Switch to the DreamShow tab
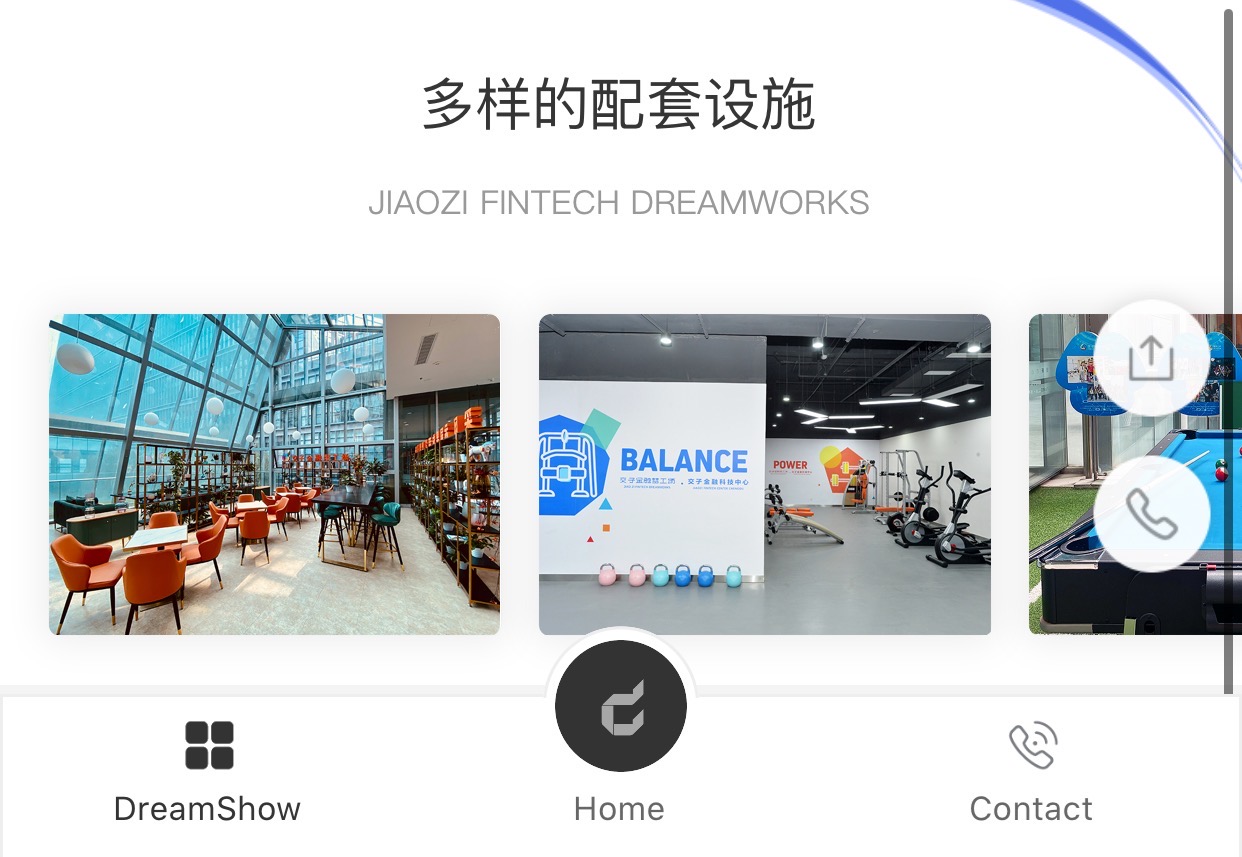Viewport: 1242px width, 857px height. pyautogui.click(x=208, y=770)
